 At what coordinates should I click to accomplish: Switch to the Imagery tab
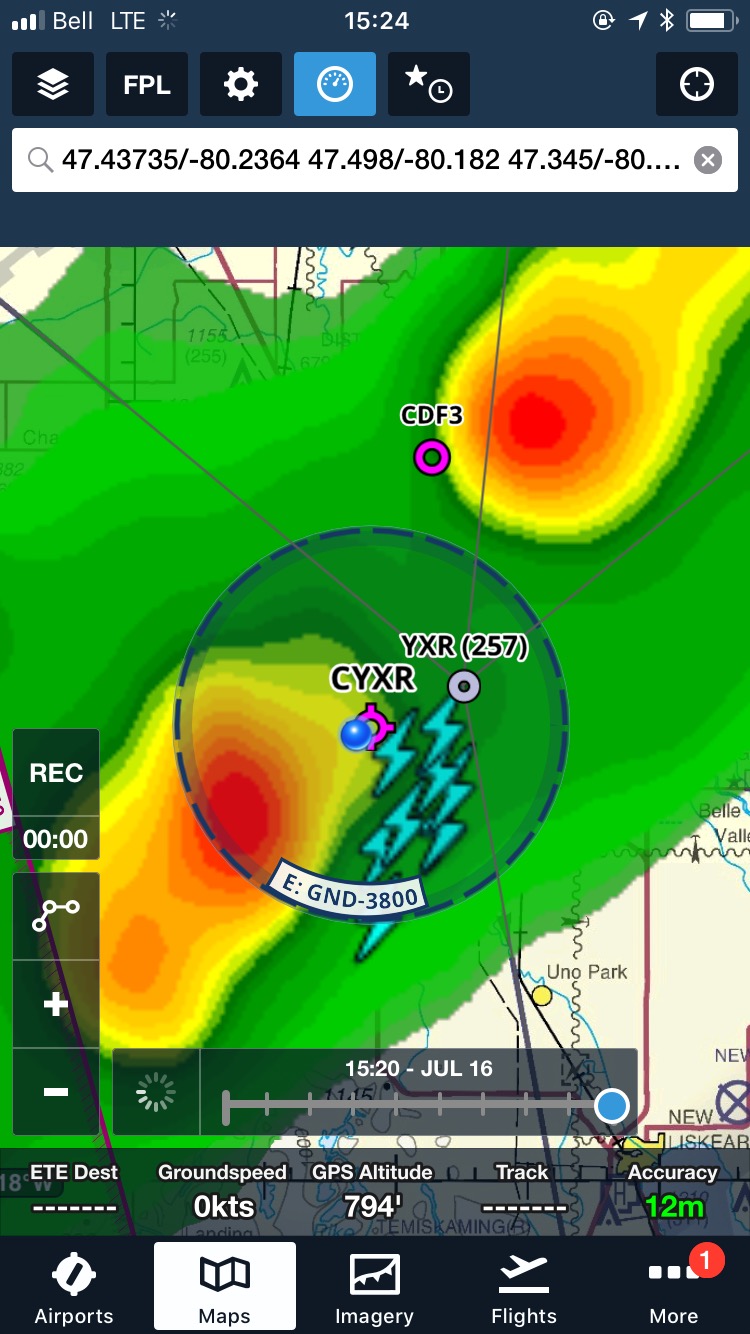(x=374, y=1288)
